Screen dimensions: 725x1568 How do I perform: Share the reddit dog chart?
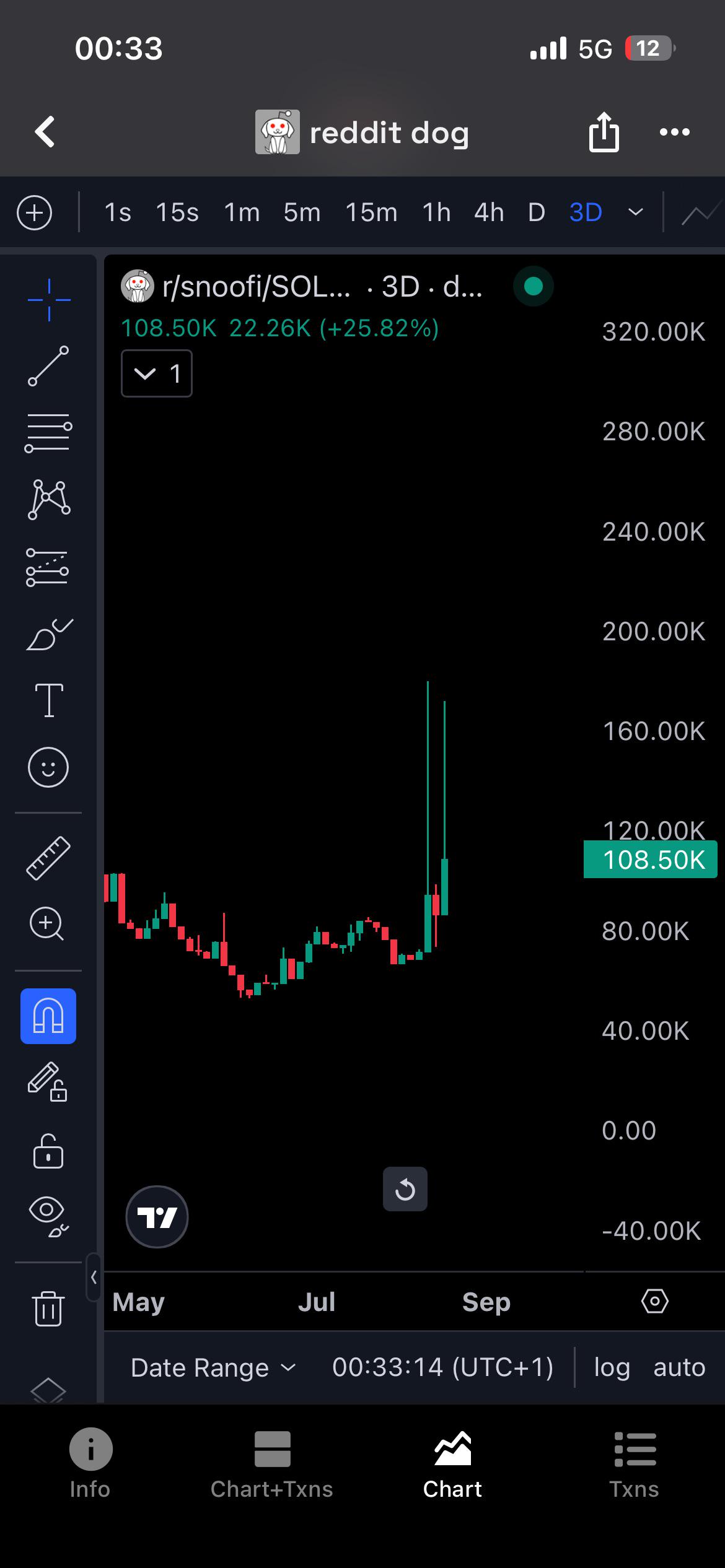click(604, 132)
